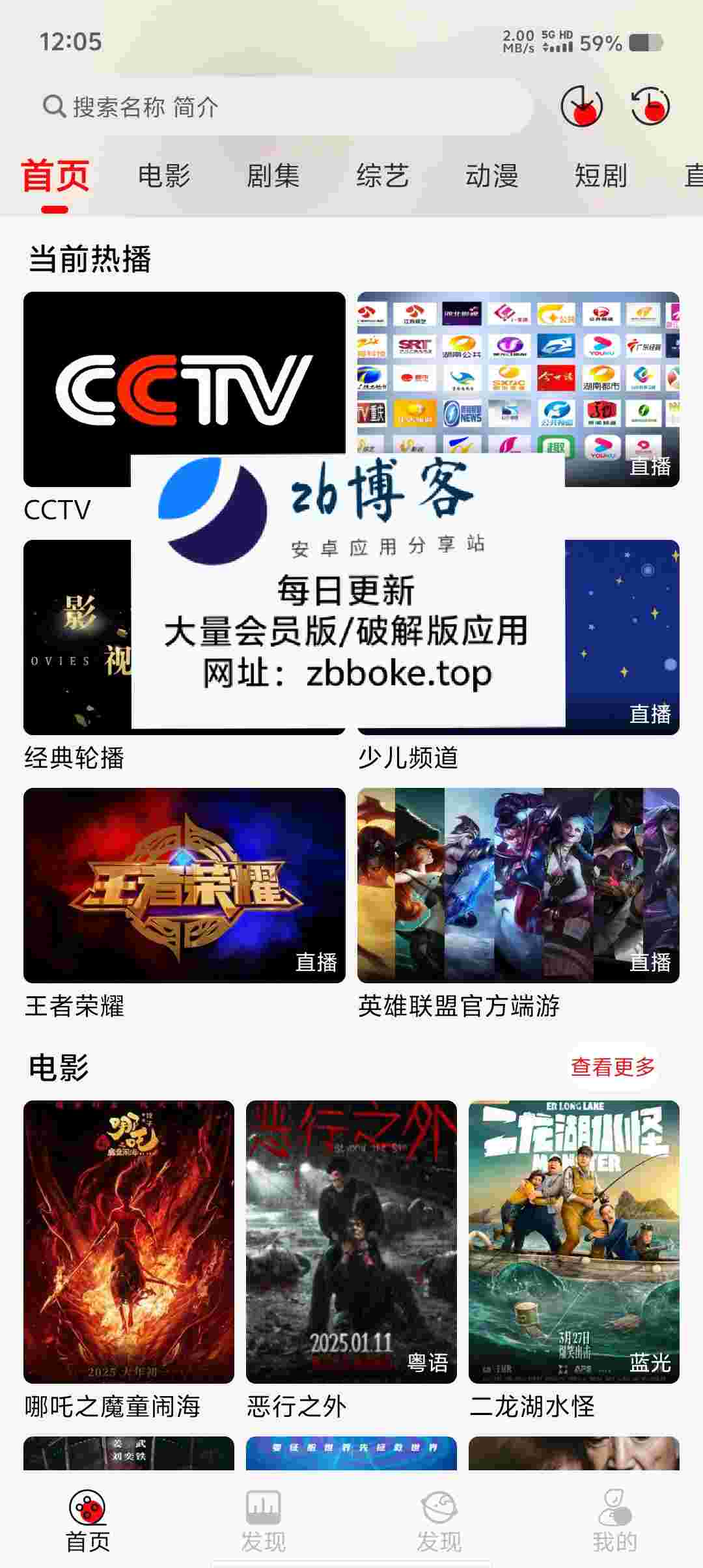The height and width of the screenshot is (1568, 703).
Task: Tap the 首页 bottom navigation item
Action: (x=88, y=1521)
